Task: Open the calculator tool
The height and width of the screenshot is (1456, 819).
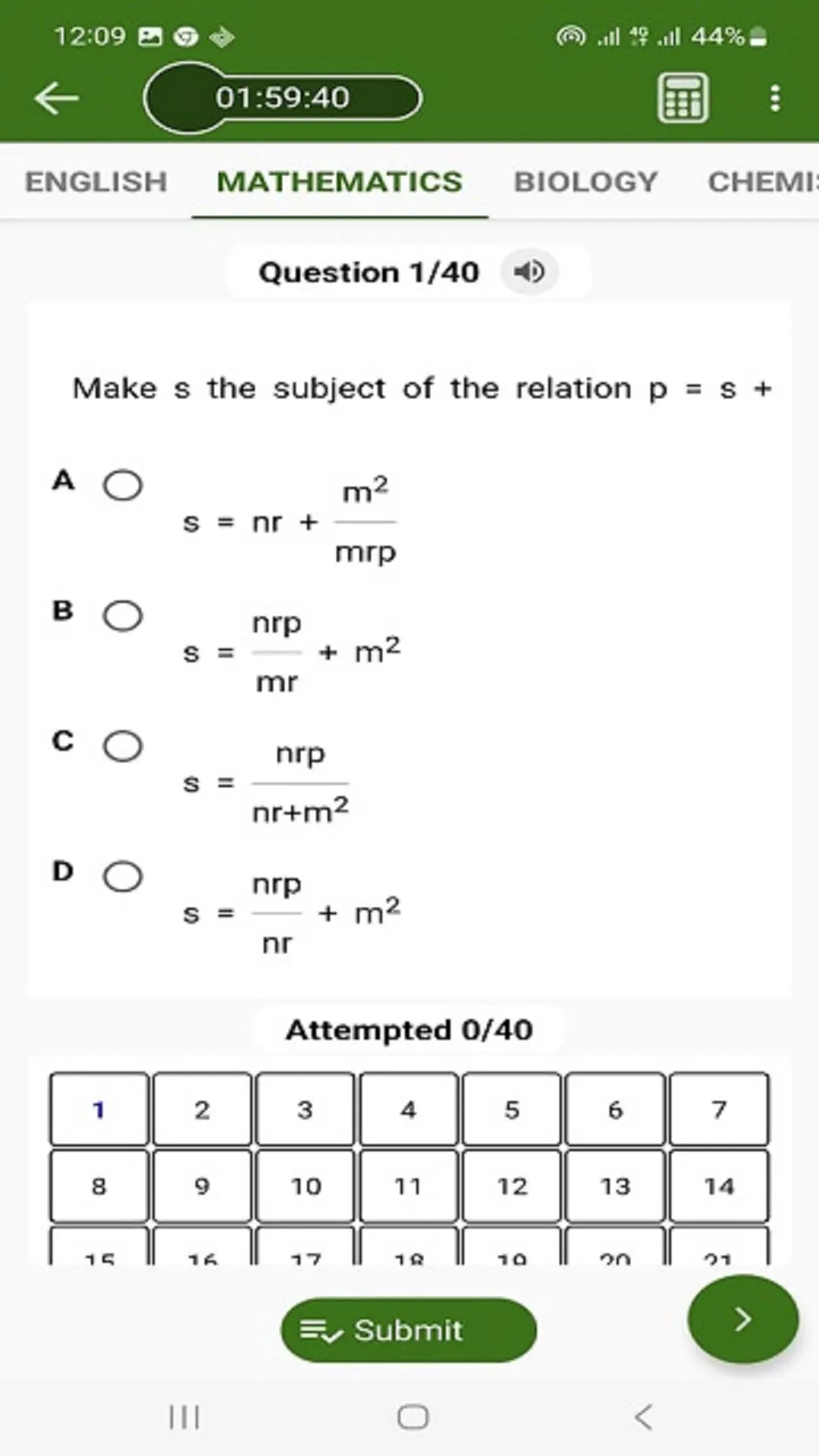Action: pos(681,98)
